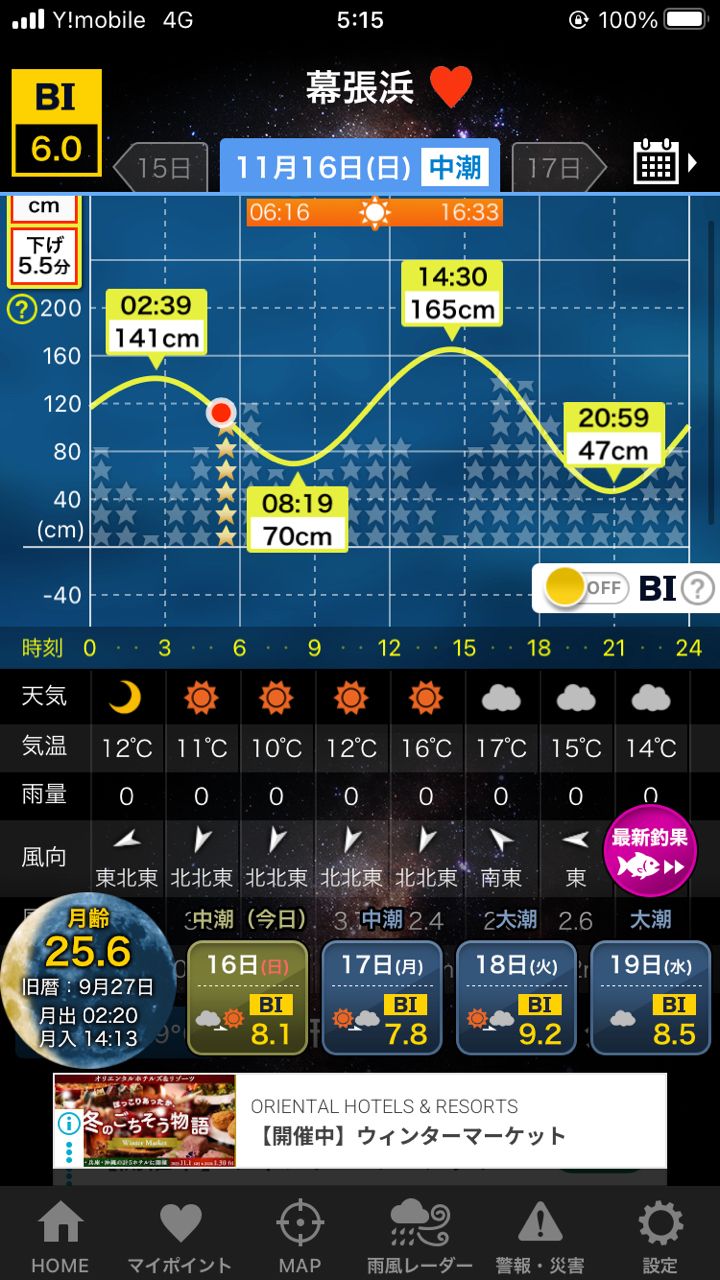
Task: Select the 17日(月) forecast card
Action: pos(382,997)
